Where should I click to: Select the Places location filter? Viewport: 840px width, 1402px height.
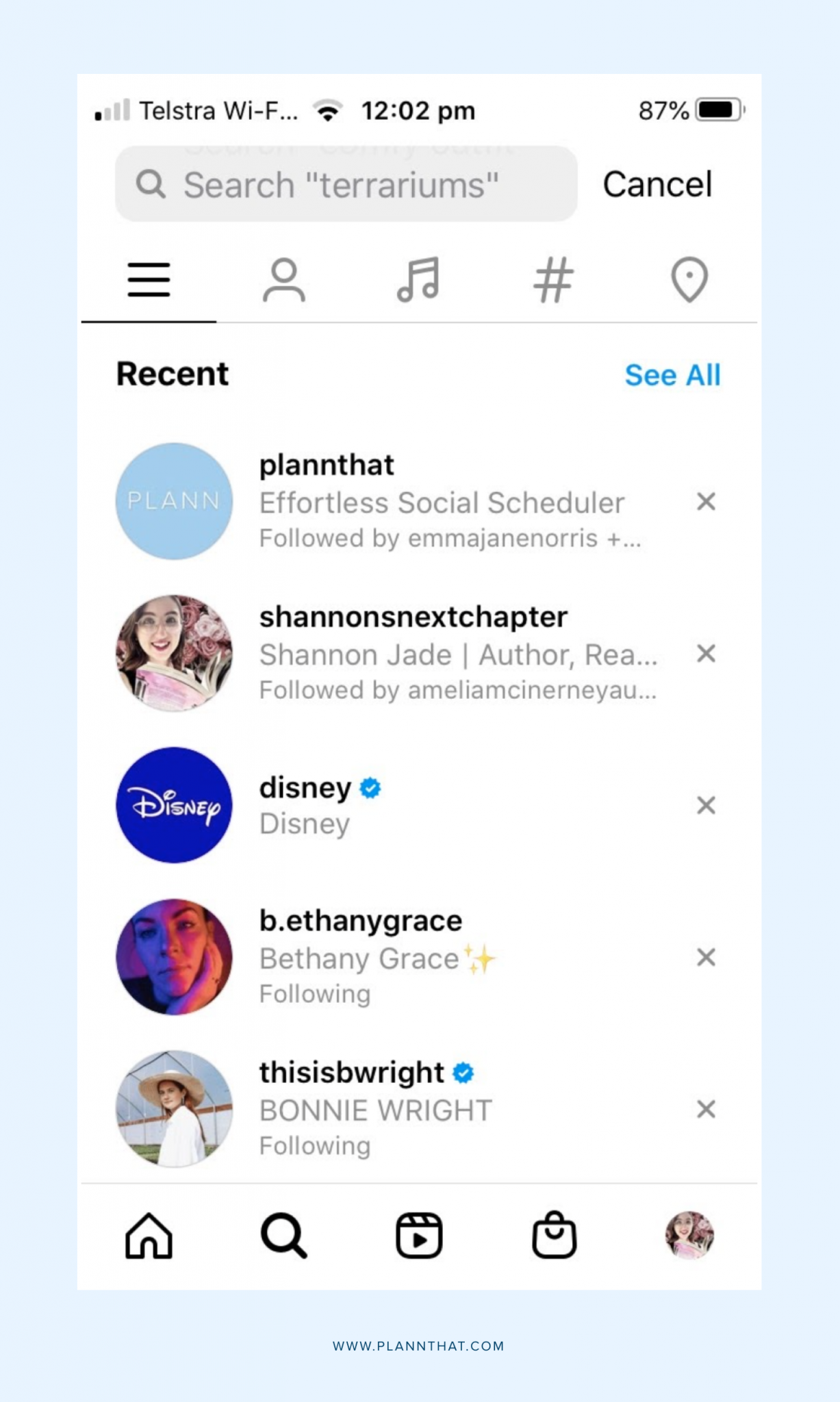[688, 279]
